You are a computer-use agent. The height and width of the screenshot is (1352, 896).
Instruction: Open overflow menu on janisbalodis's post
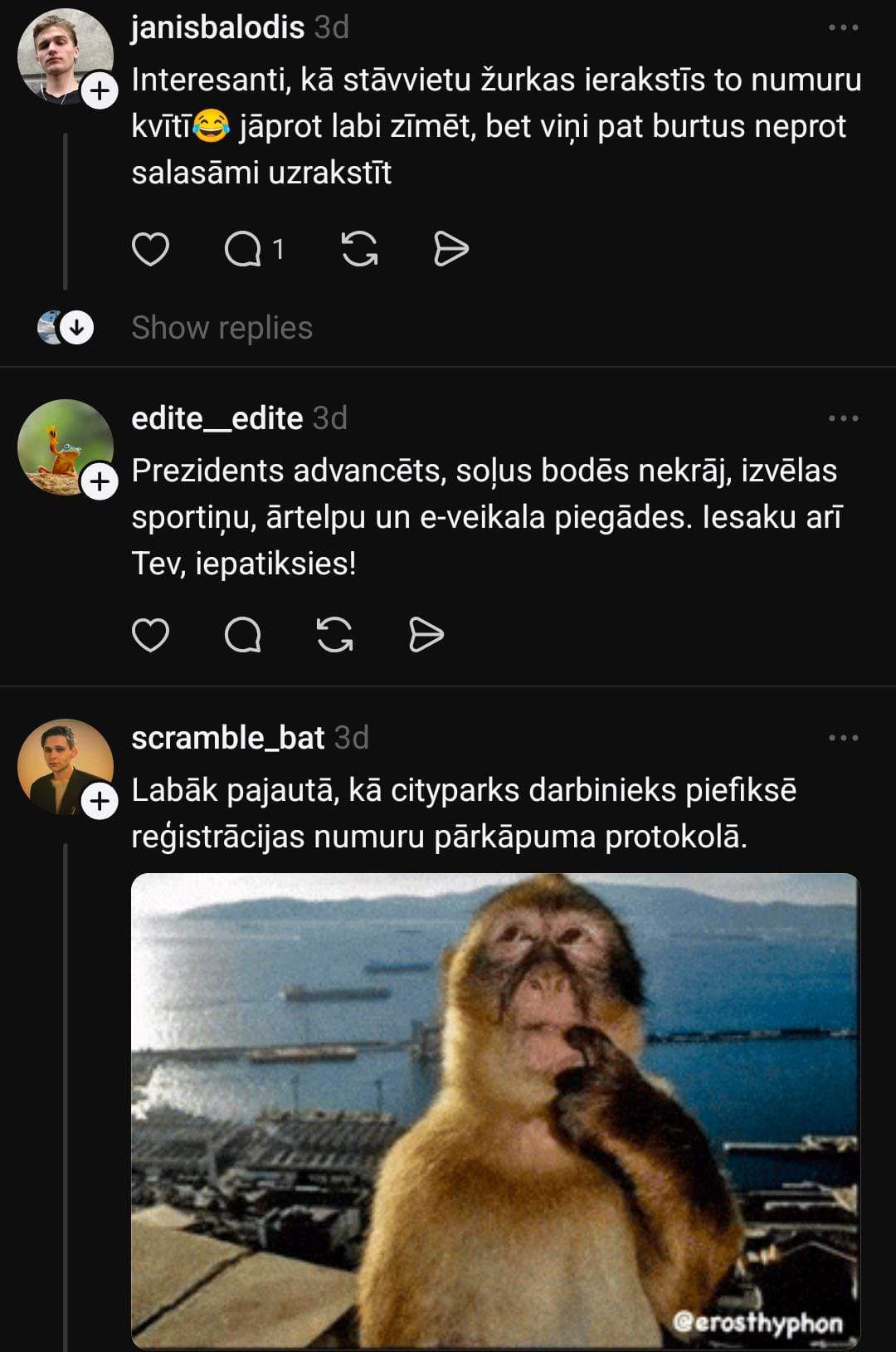click(843, 27)
